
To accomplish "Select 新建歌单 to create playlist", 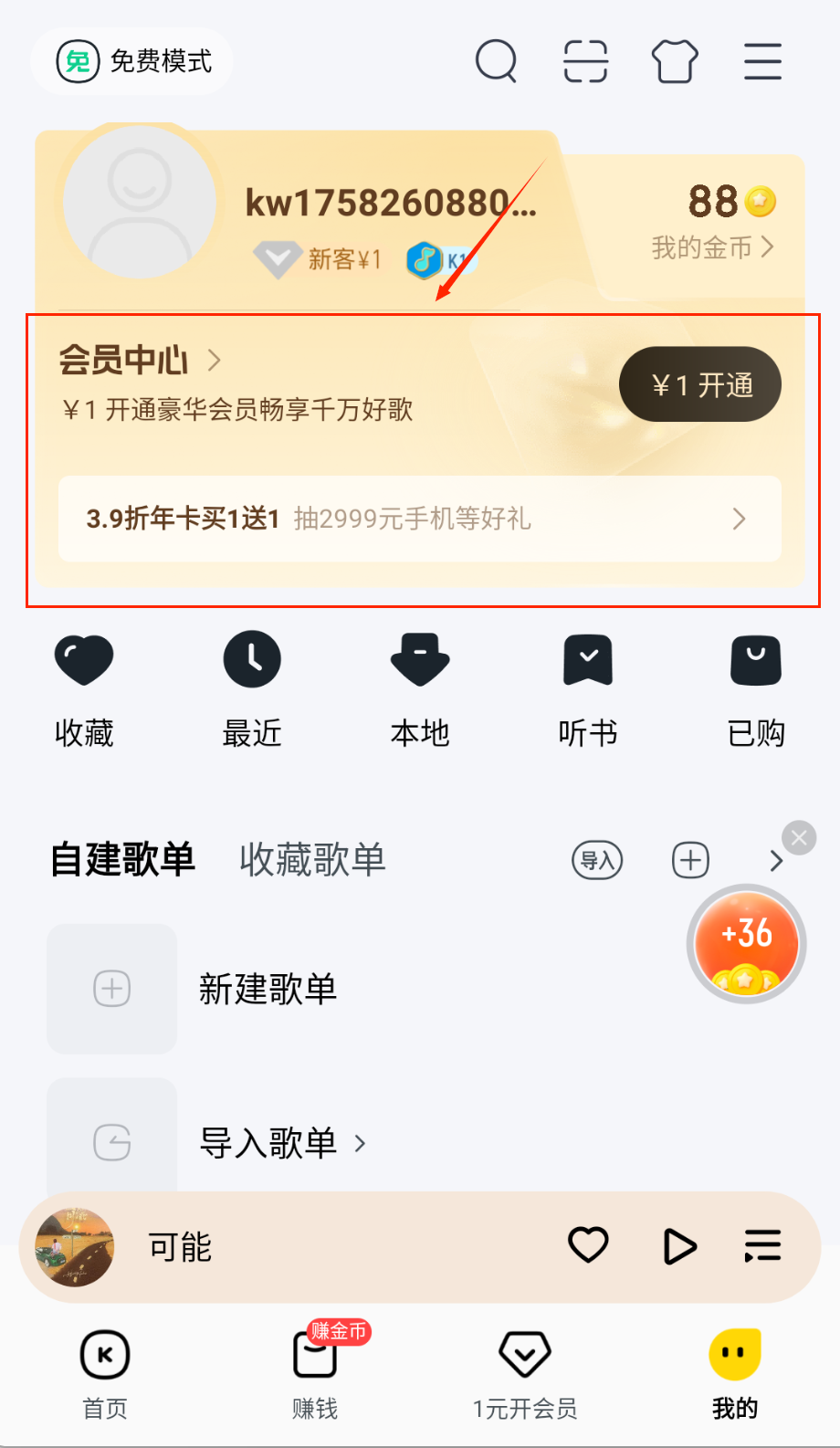I will click(267, 989).
